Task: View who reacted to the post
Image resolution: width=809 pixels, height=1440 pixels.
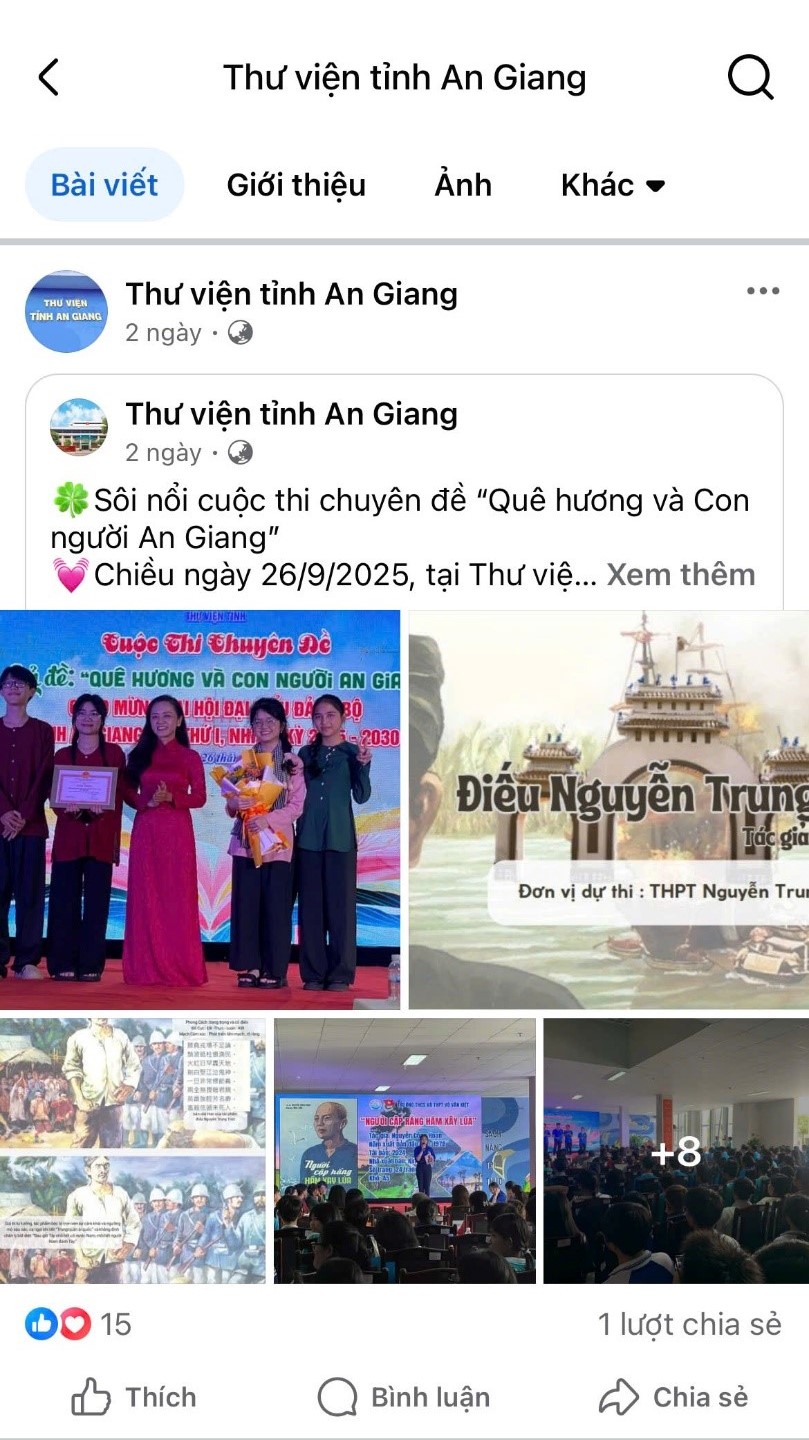Action: coord(78,1325)
